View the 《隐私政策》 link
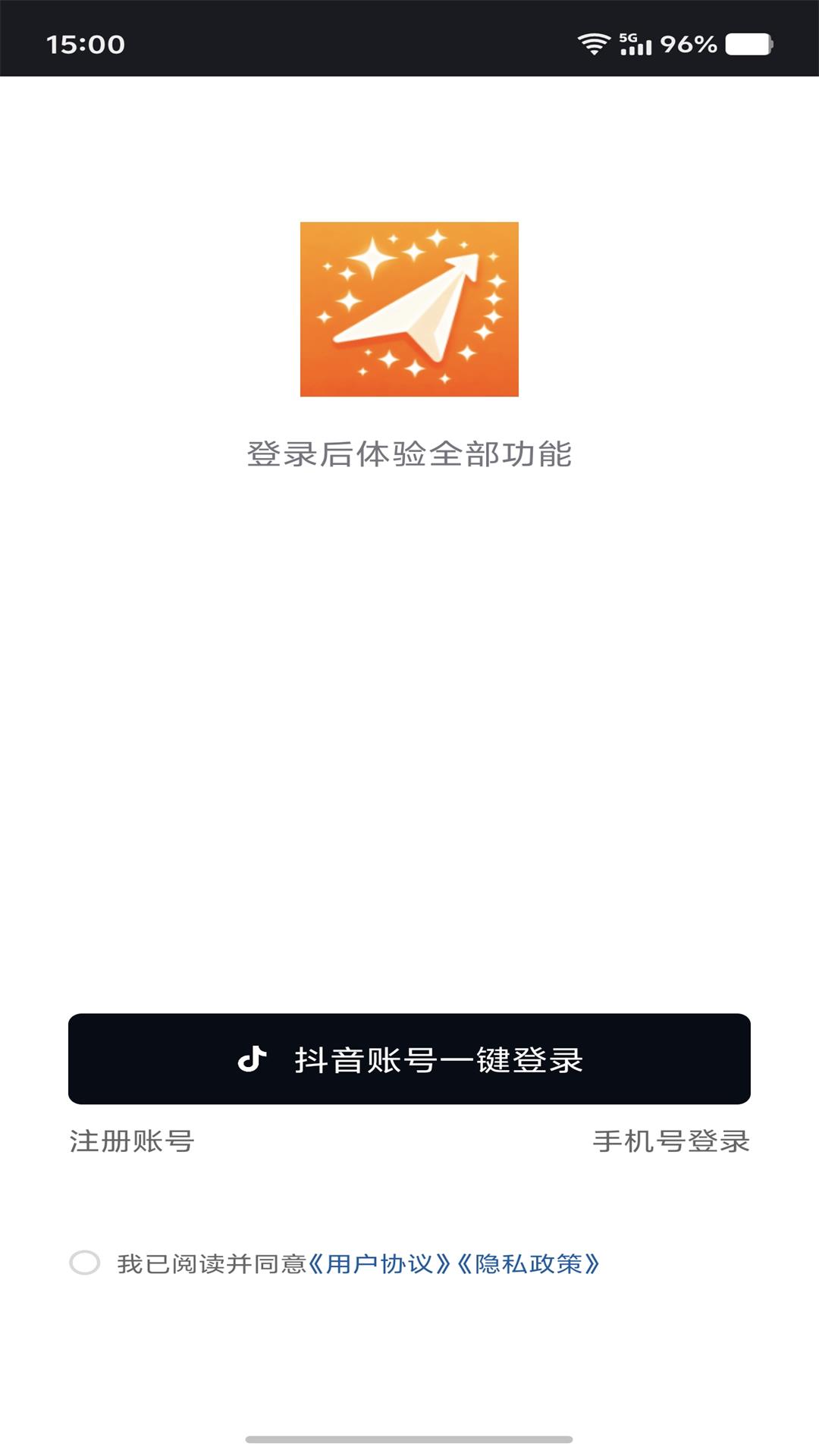This screenshot has height=1456, width=819. [x=529, y=1264]
